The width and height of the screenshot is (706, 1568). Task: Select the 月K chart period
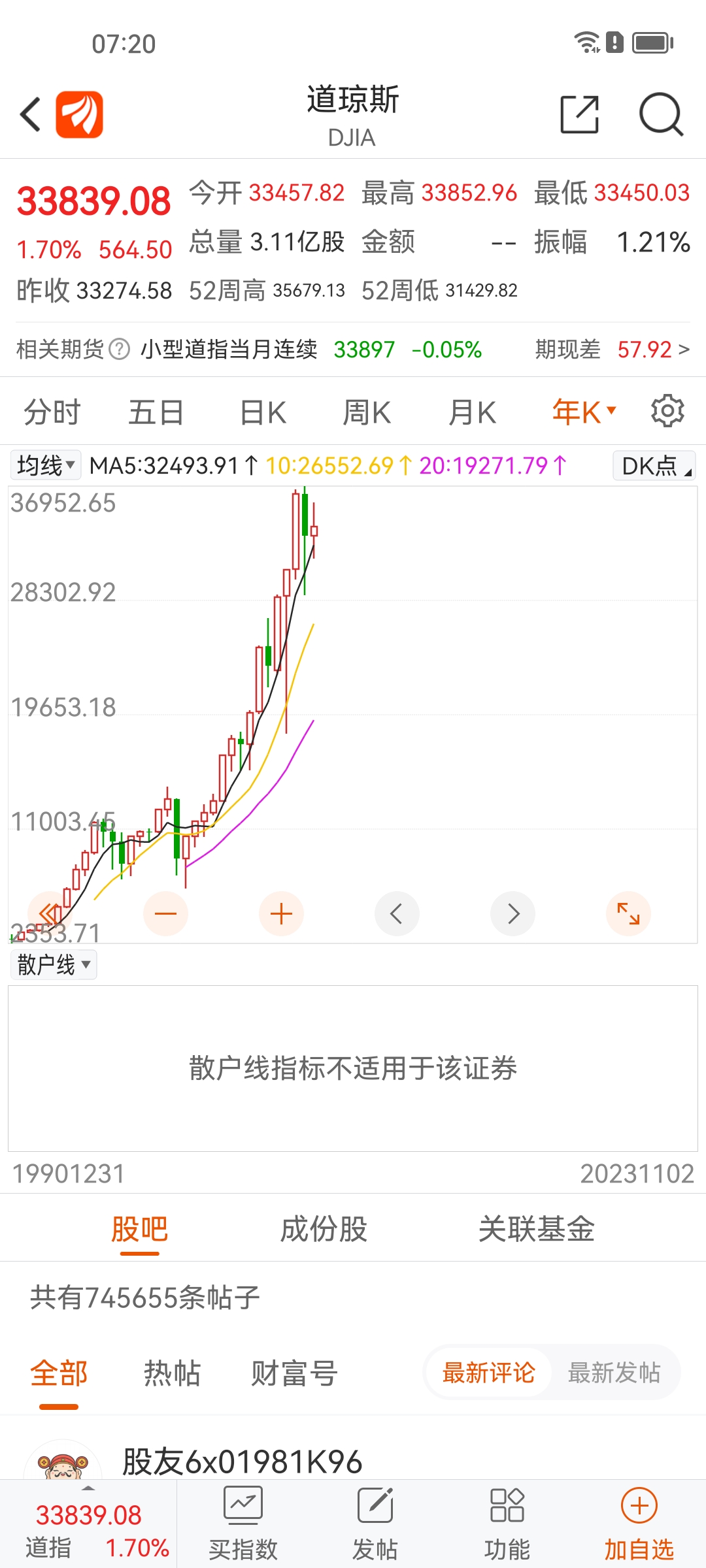pyautogui.click(x=472, y=411)
